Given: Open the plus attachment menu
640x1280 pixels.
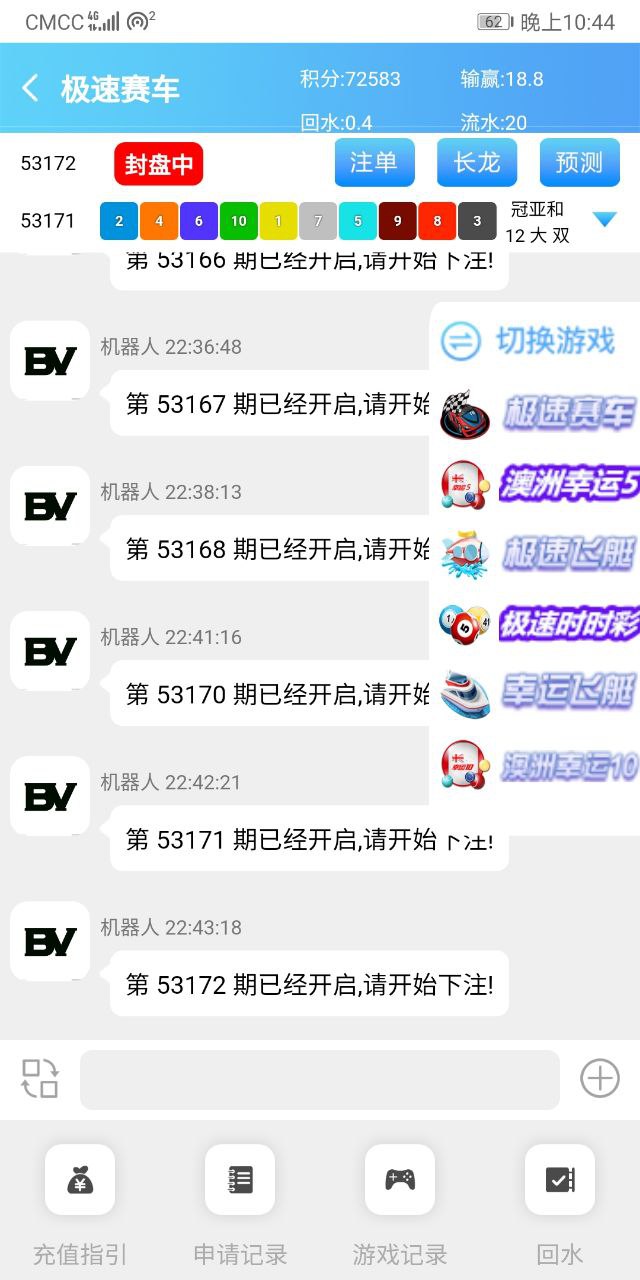Looking at the screenshot, I should [600, 1079].
